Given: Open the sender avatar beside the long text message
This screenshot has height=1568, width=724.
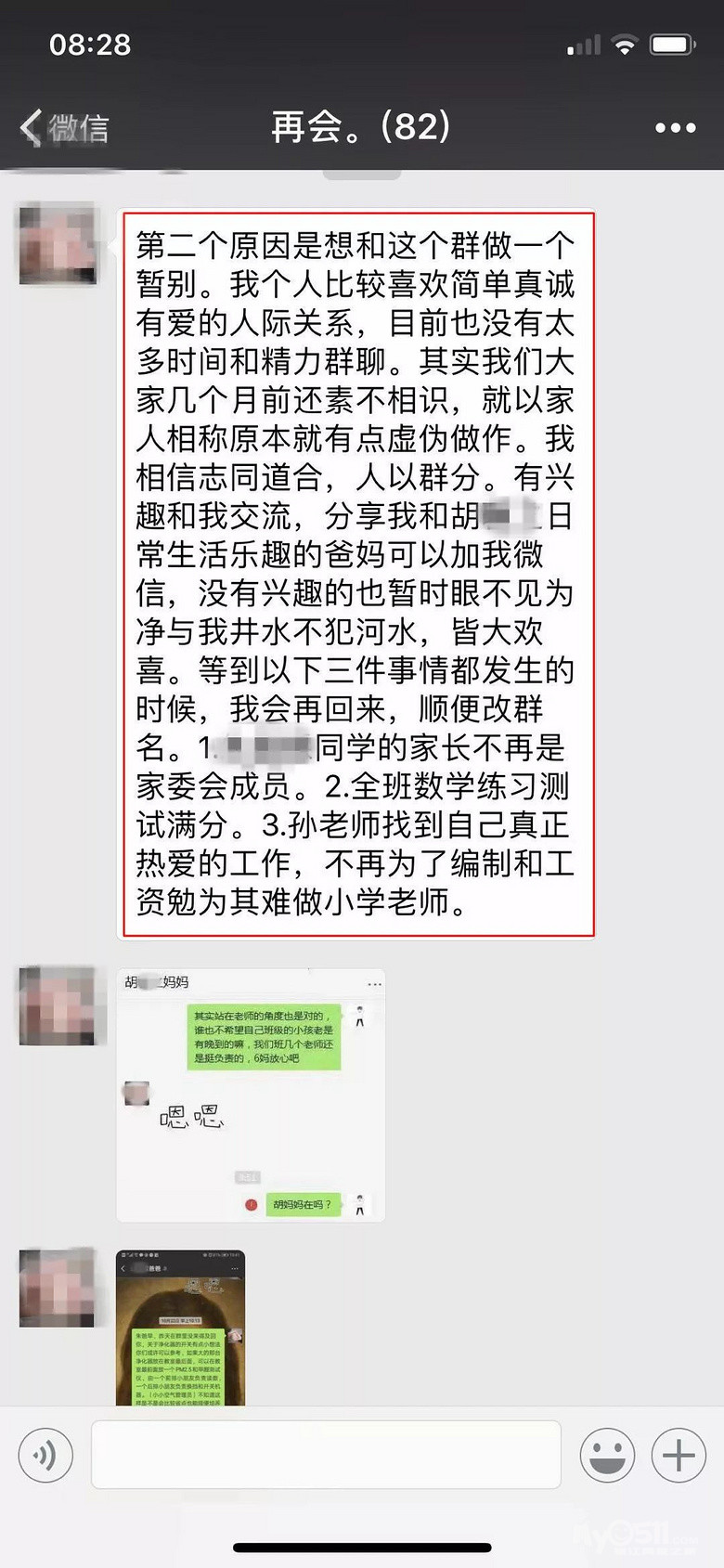Looking at the screenshot, I should [x=58, y=243].
